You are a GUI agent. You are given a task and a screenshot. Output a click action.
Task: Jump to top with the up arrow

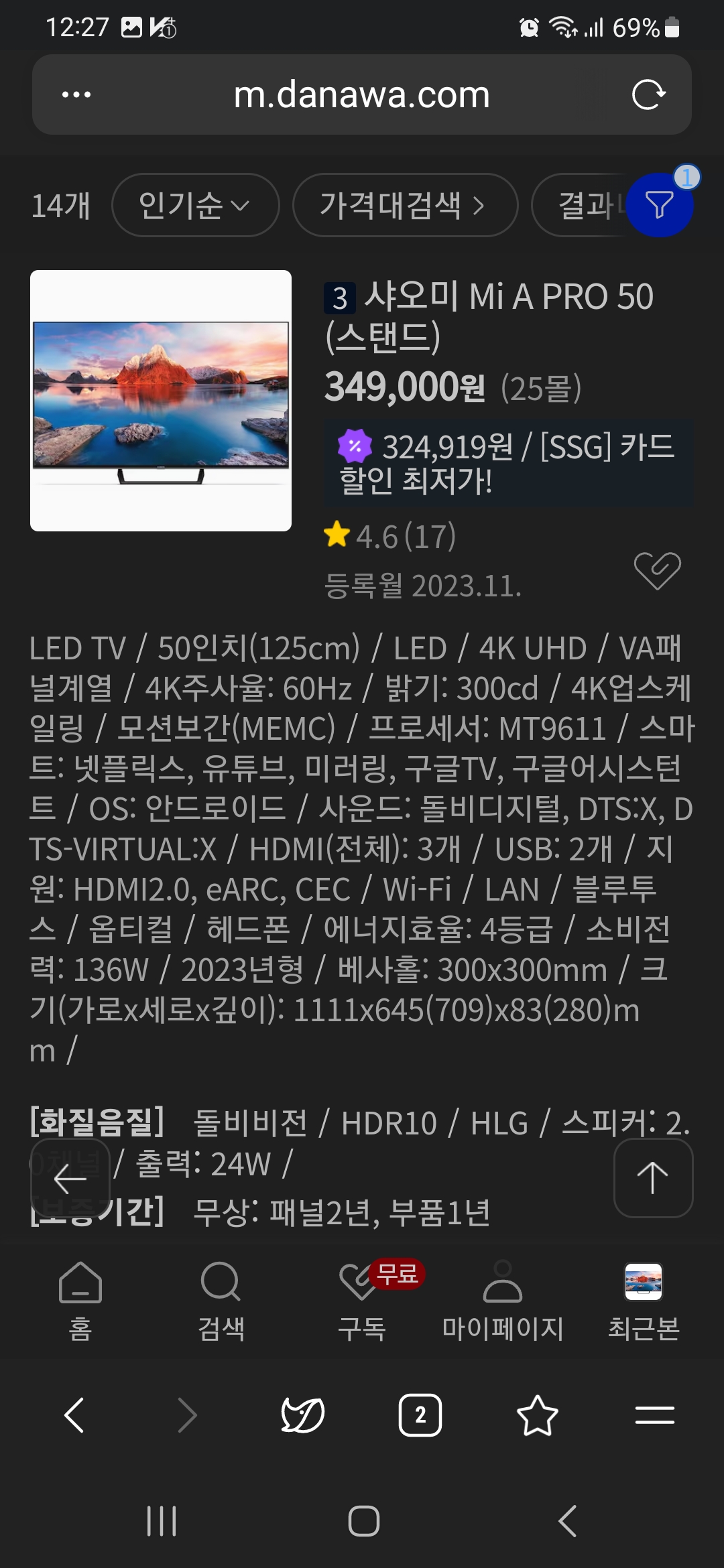pos(653,1177)
